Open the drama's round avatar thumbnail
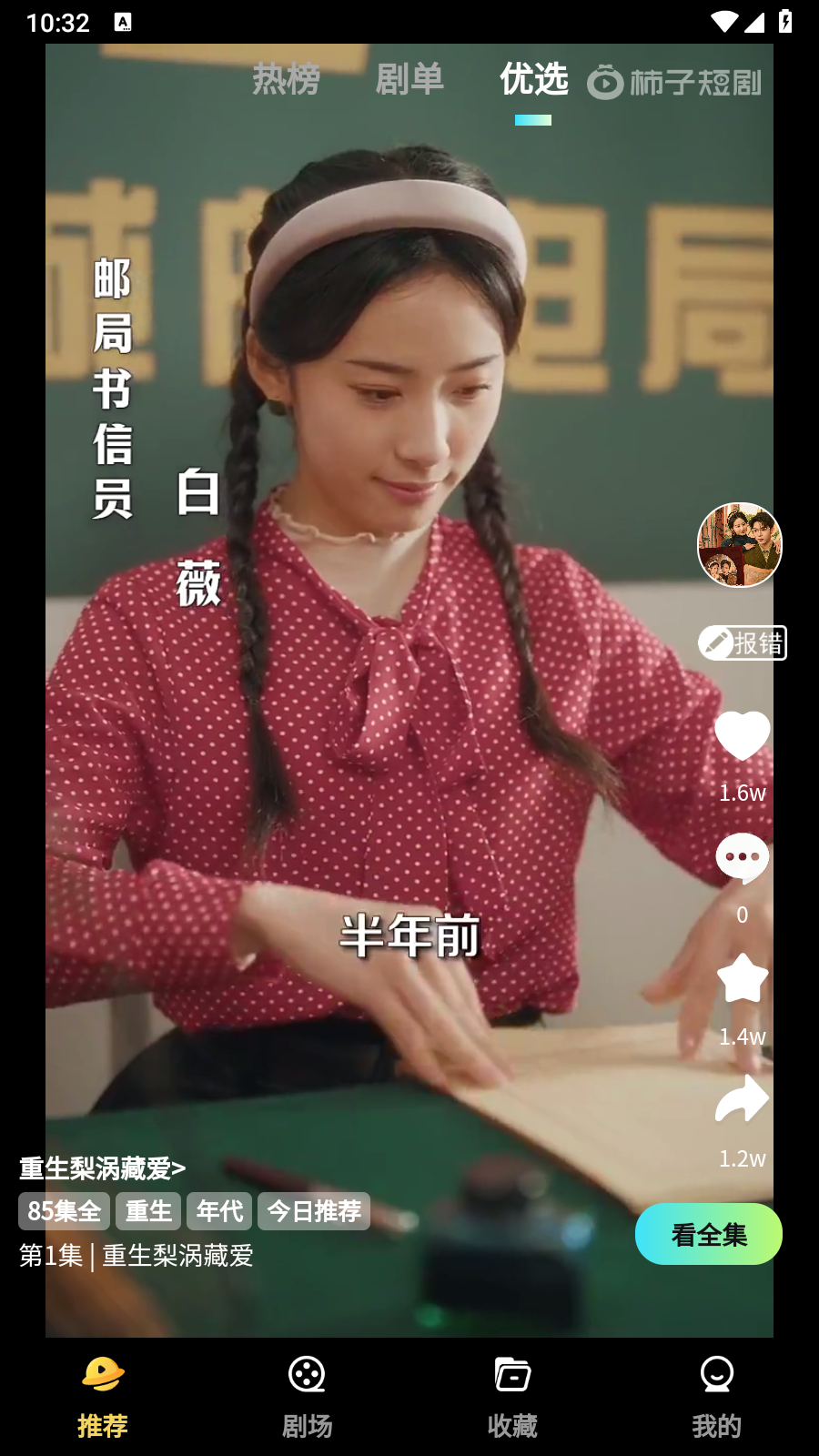819x1456 pixels. (739, 545)
